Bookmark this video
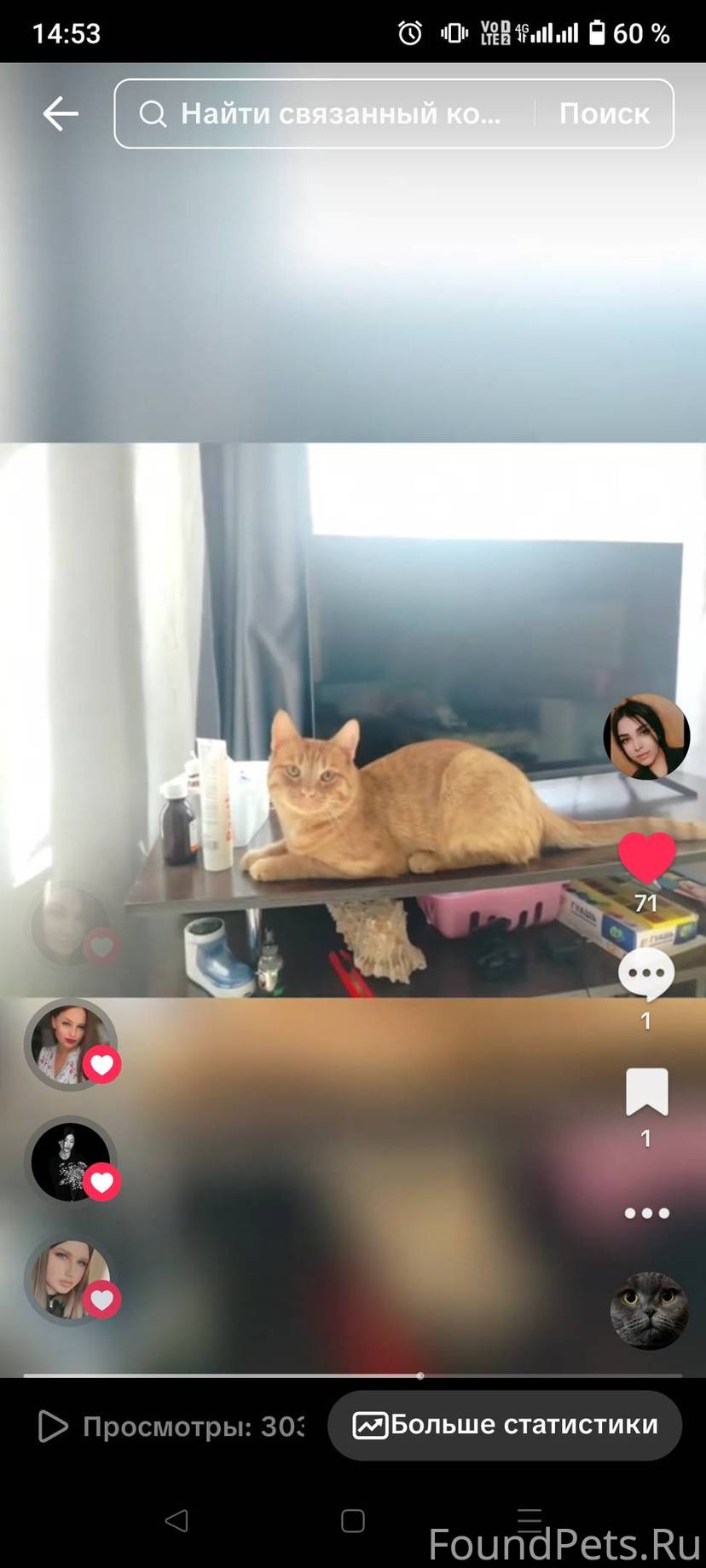 coord(646,1092)
